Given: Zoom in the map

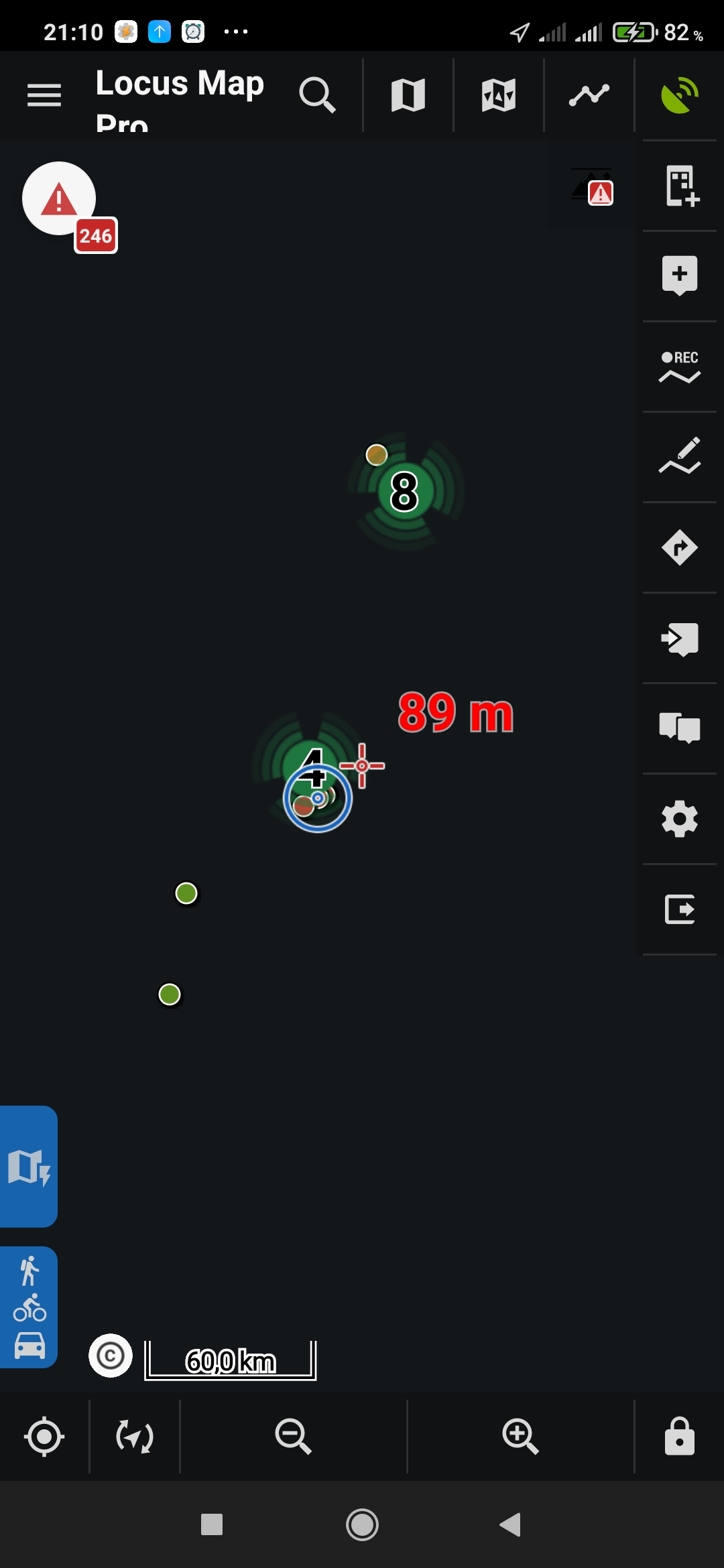Looking at the screenshot, I should pos(520,1437).
